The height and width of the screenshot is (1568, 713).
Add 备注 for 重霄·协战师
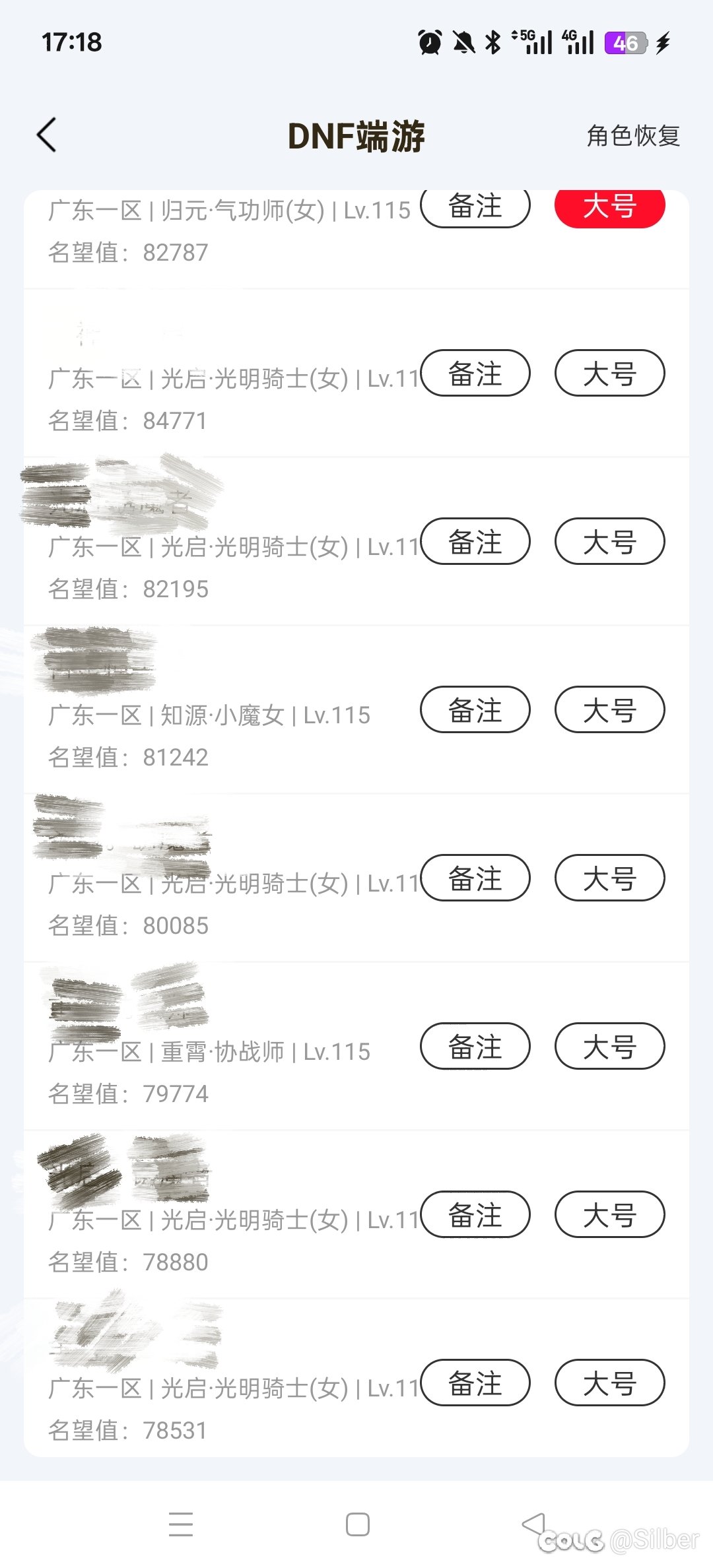(475, 1047)
